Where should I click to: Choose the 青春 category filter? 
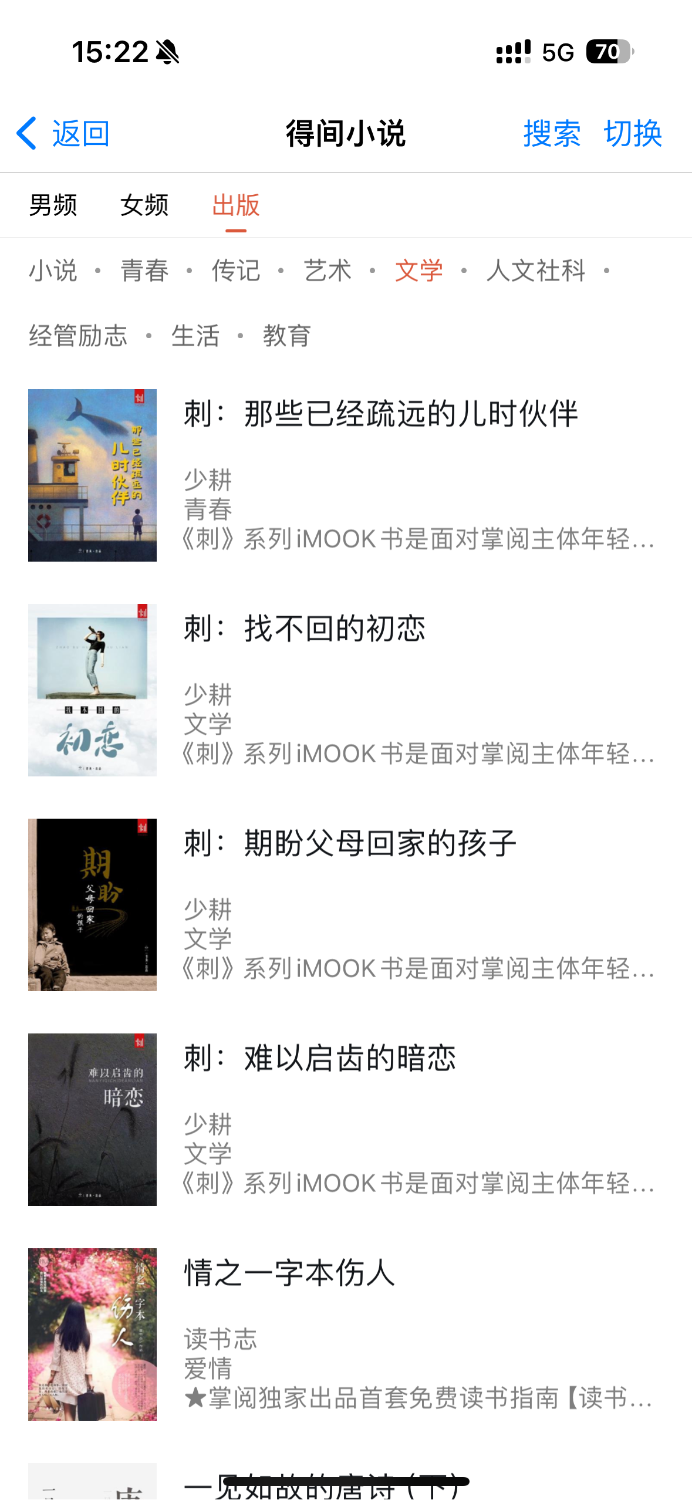[x=144, y=270]
